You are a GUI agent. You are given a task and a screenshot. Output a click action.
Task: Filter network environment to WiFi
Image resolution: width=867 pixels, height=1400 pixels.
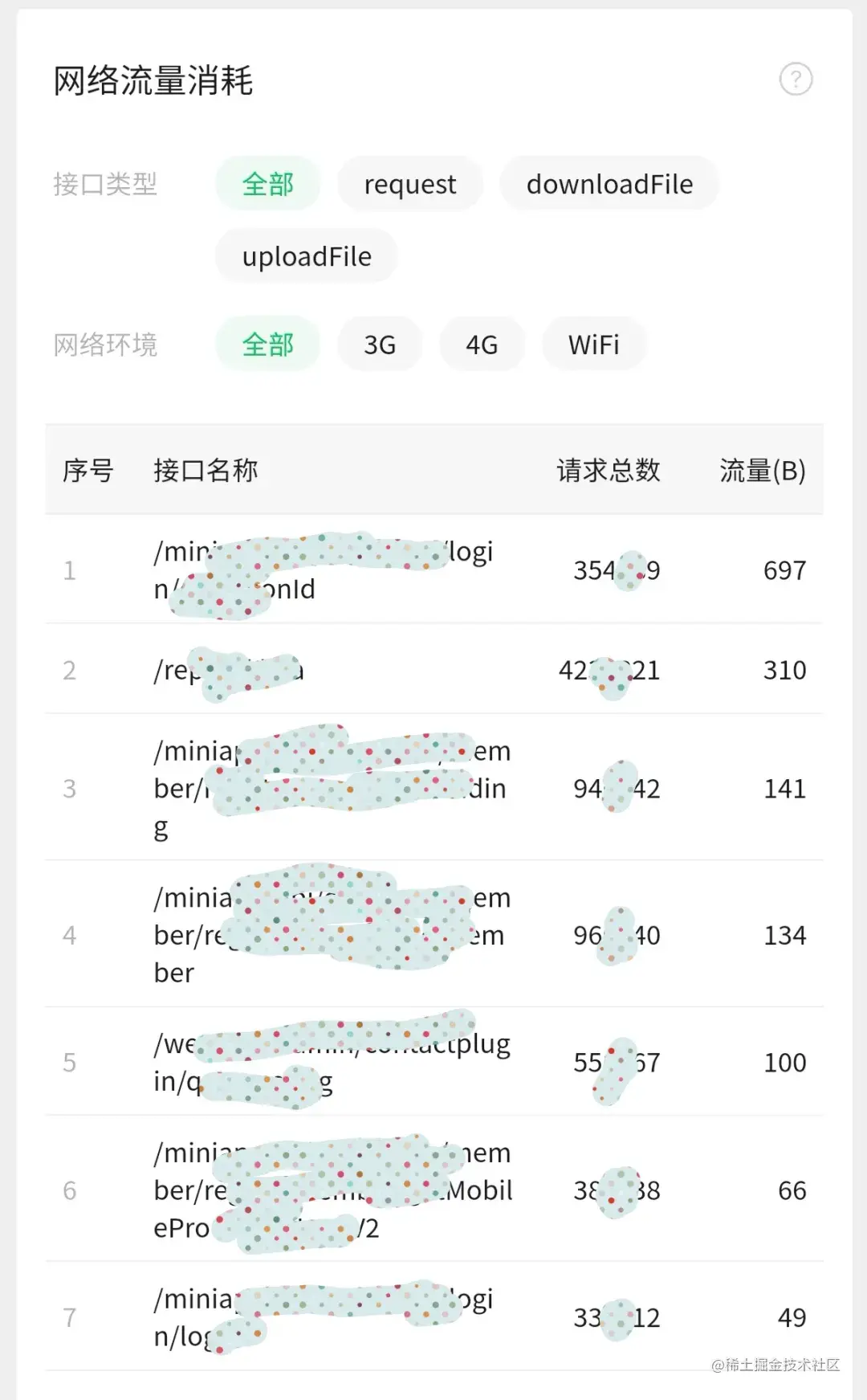[x=593, y=345]
